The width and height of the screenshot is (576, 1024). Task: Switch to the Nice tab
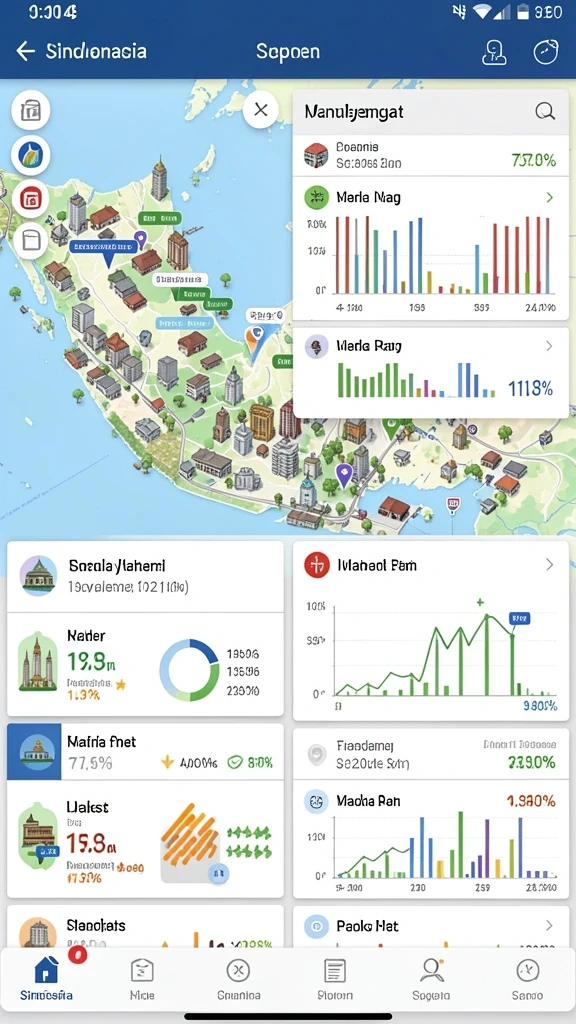tap(142, 980)
